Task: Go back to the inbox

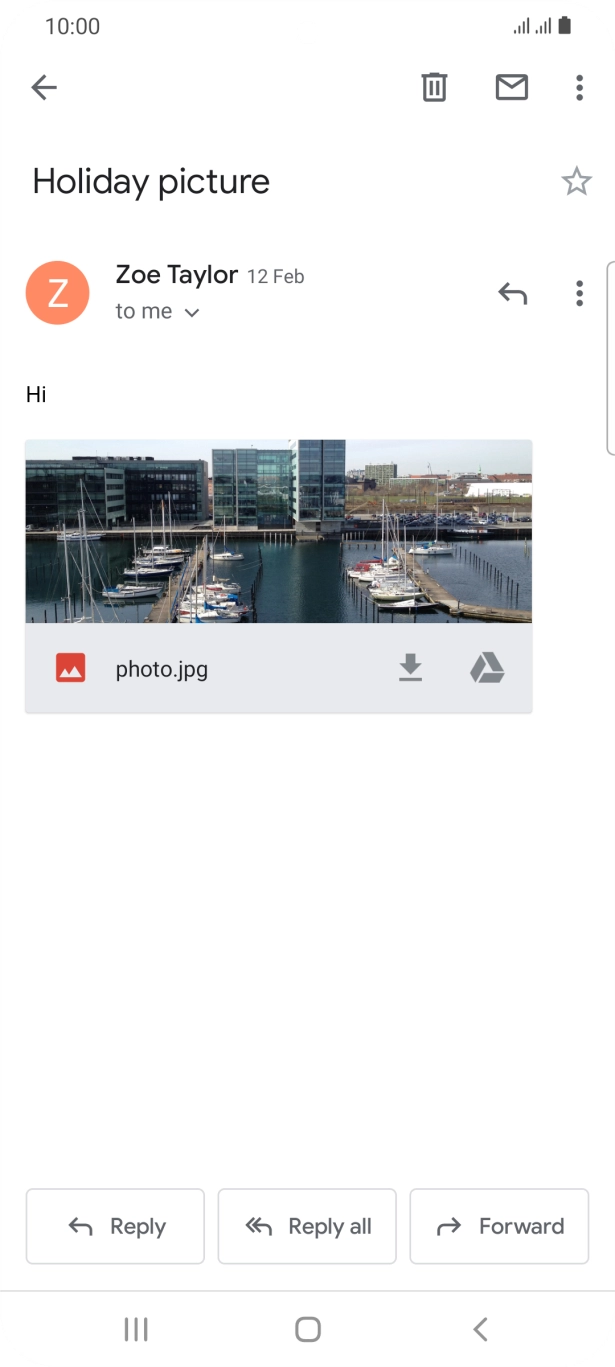Action: click(x=44, y=88)
